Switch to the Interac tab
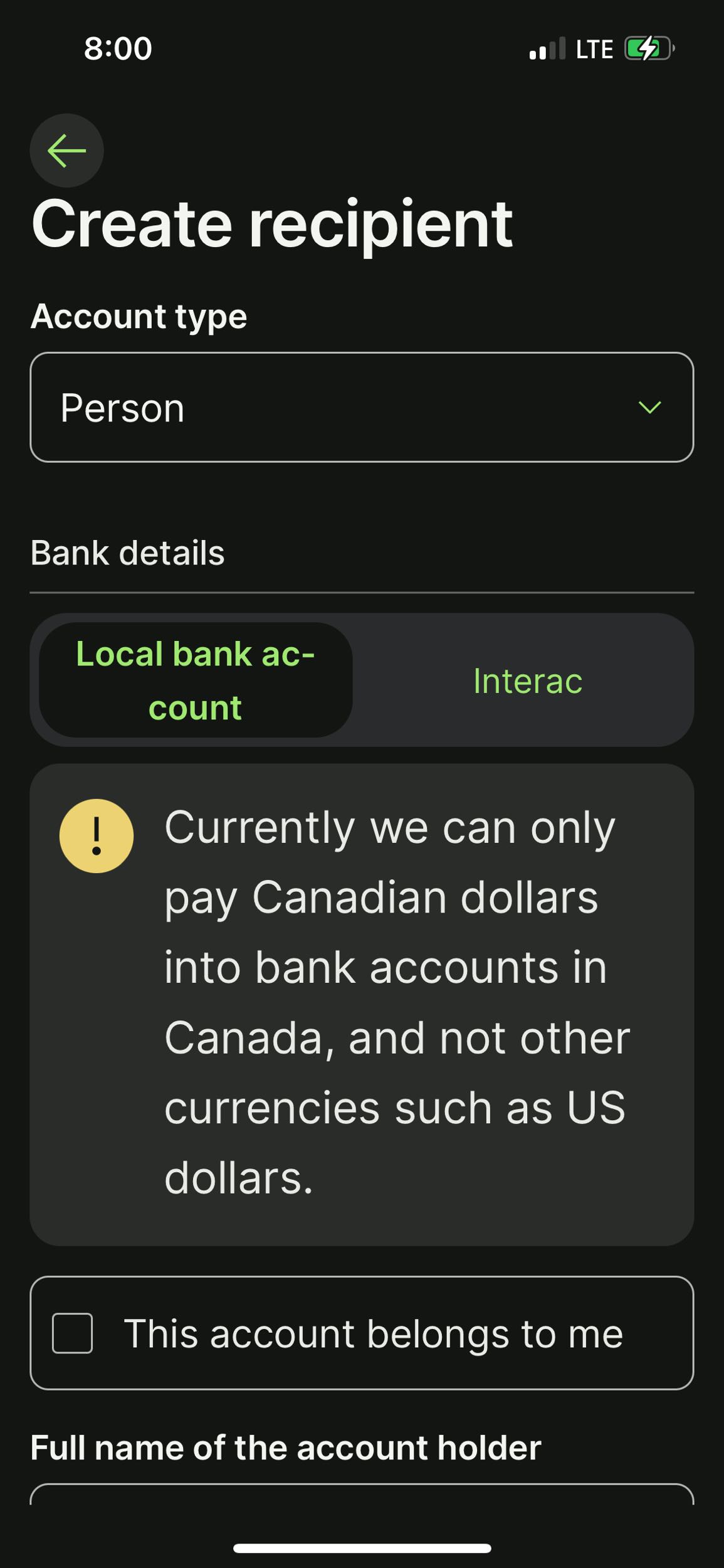Screen dimensions: 724x1568 [527, 681]
